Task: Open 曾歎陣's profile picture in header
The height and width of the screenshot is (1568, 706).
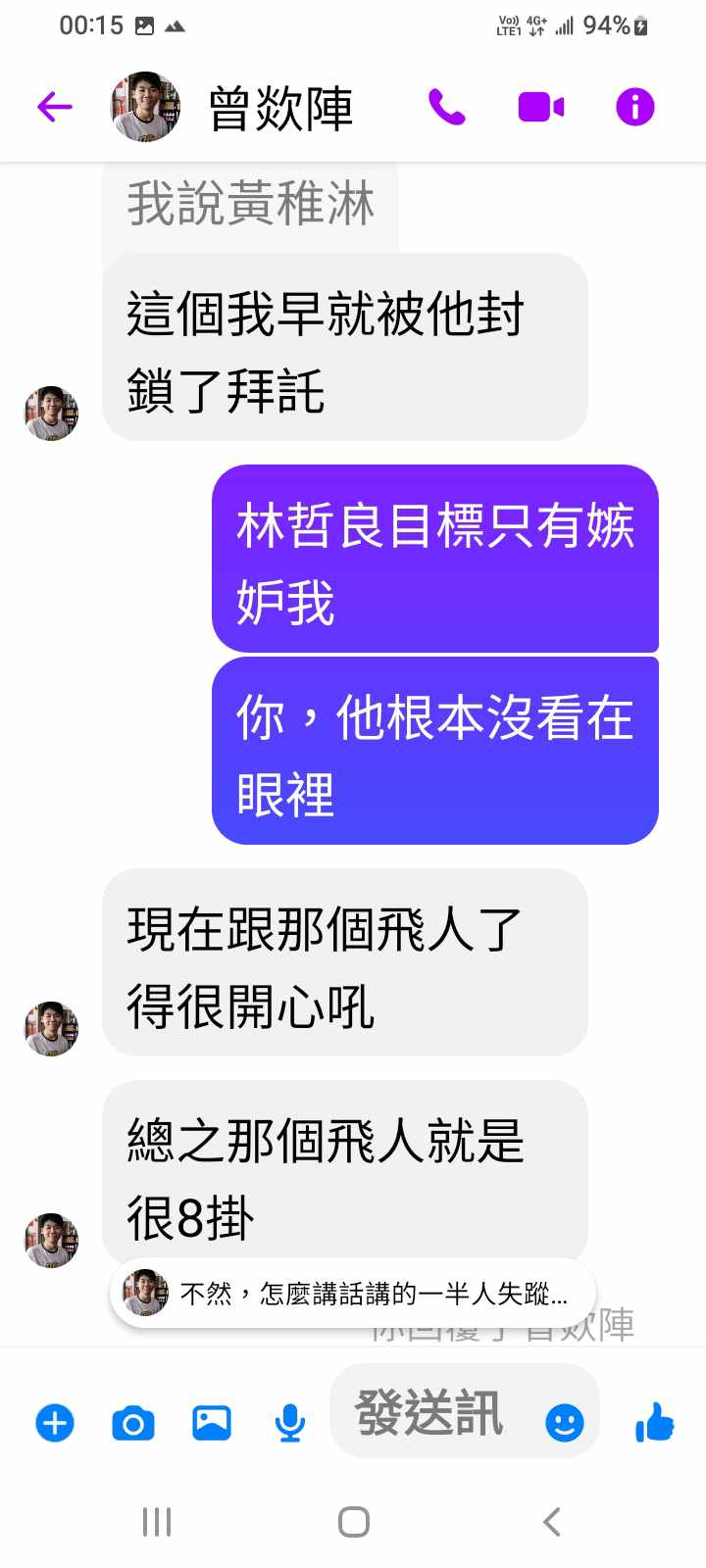Action: point(145,107)
